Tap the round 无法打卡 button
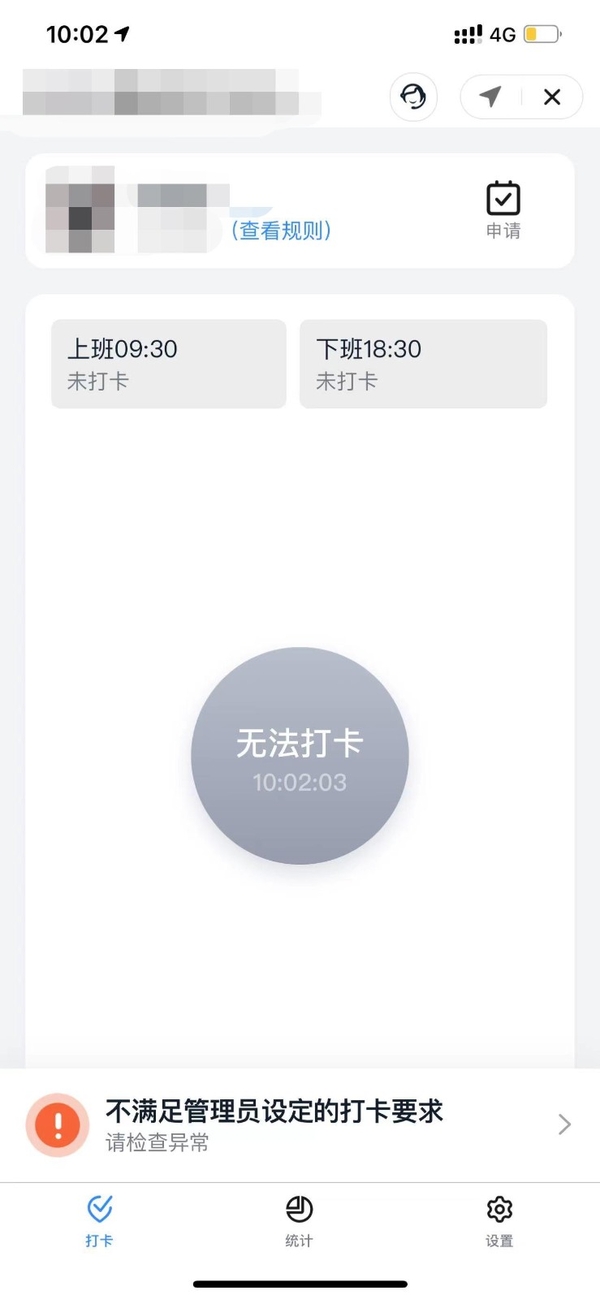The image size is (600, 1299). tap(300, 756)
